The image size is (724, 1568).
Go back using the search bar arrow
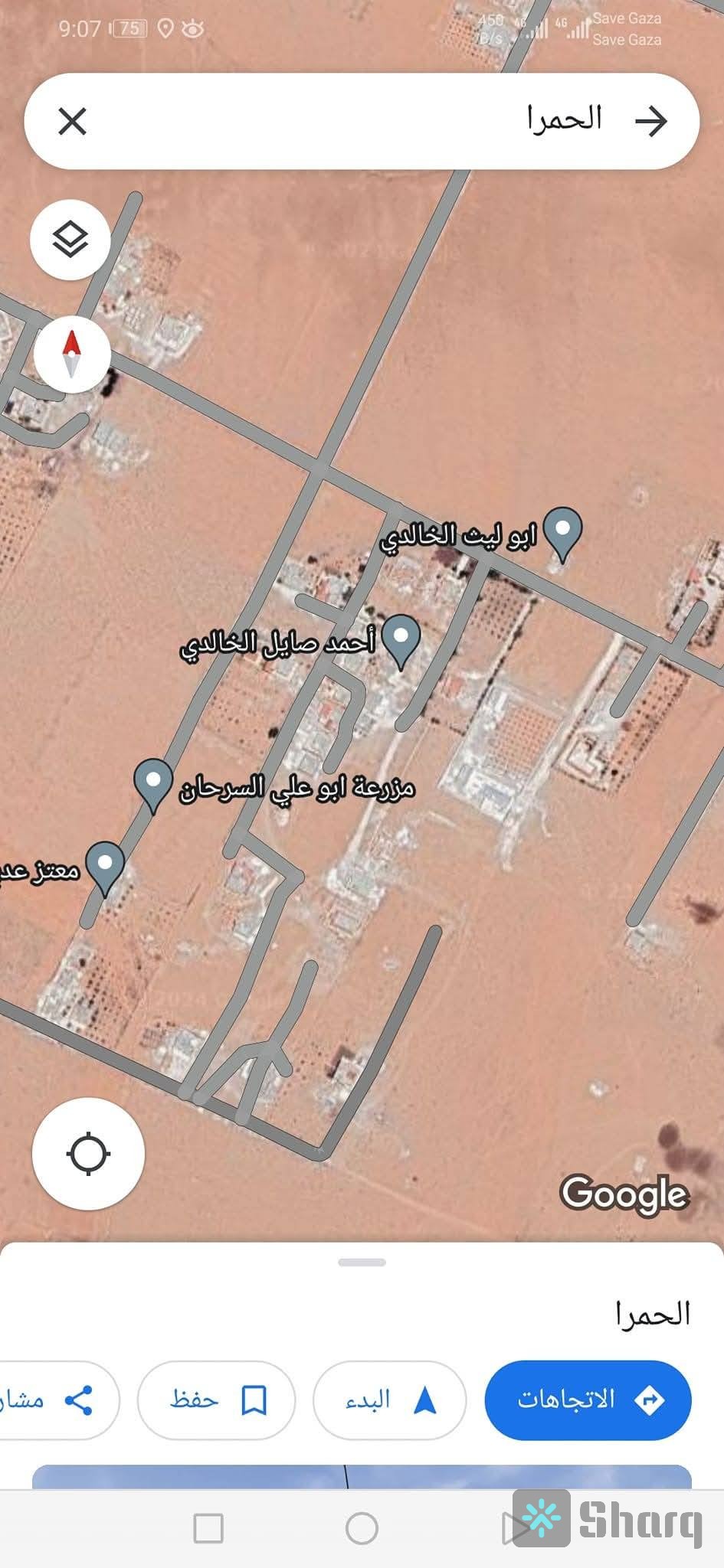click(651, 121)
